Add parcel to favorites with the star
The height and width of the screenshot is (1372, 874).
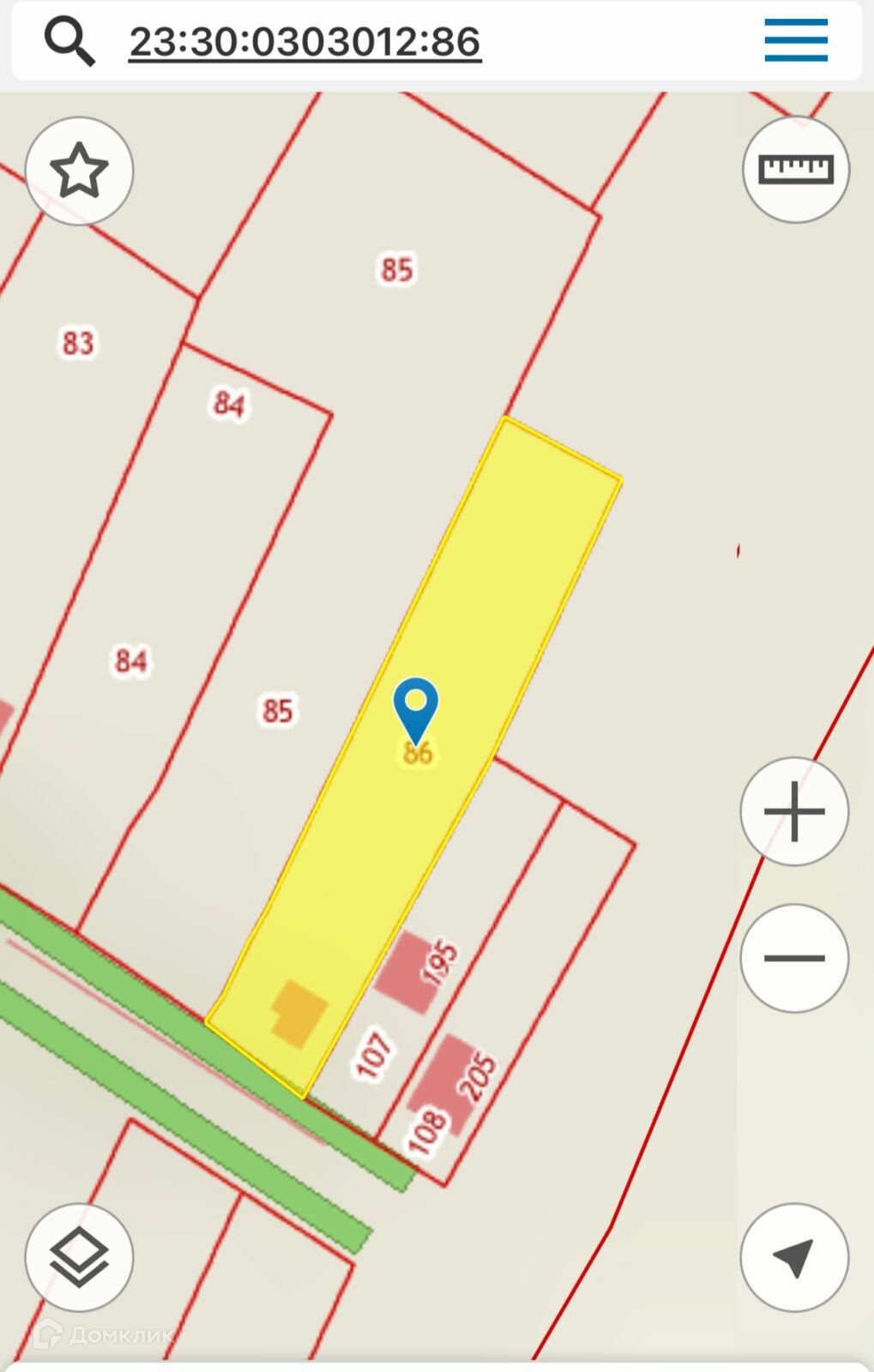(79, 171)
